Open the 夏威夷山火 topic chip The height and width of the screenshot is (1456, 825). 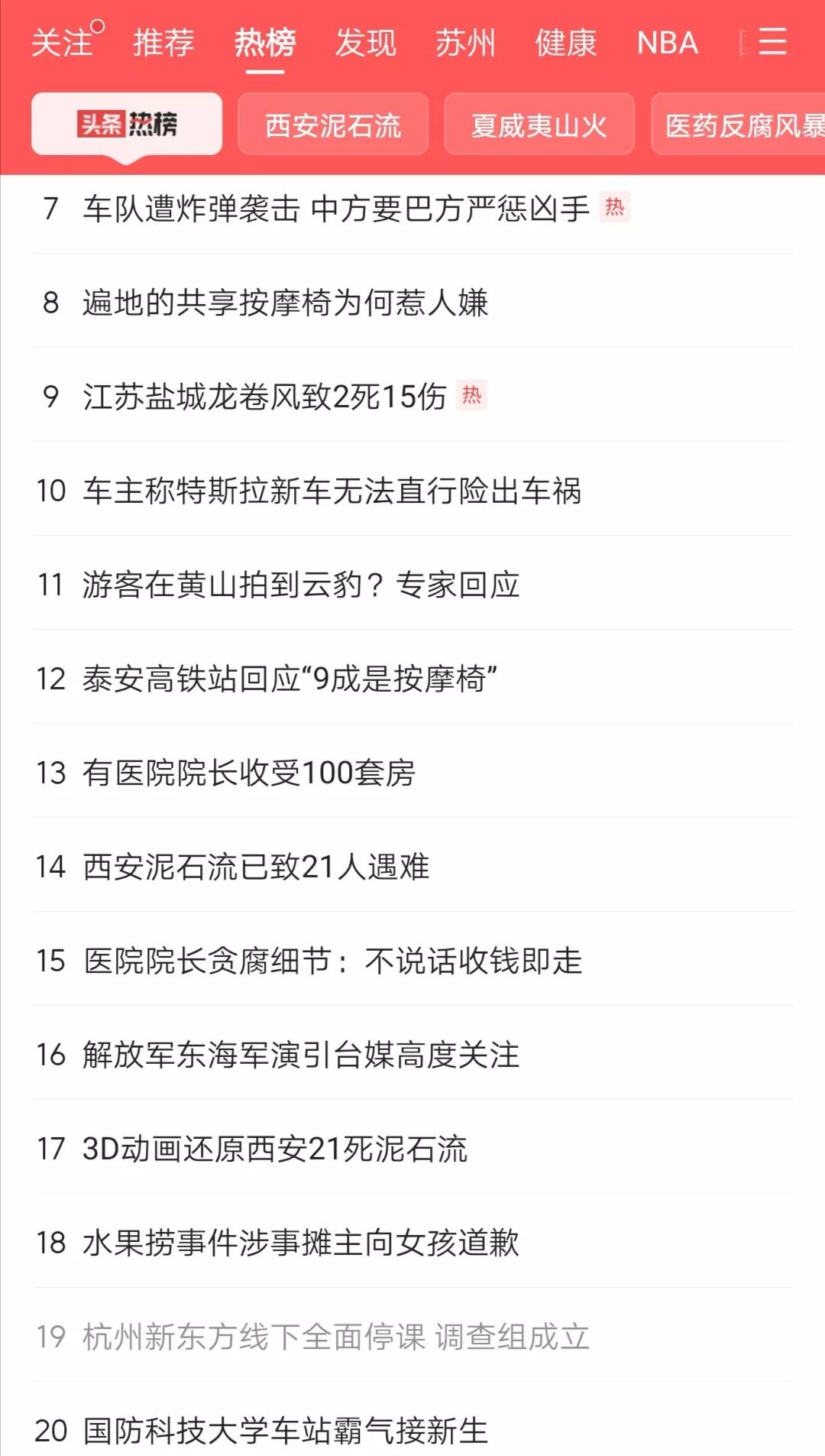[539, 124]
